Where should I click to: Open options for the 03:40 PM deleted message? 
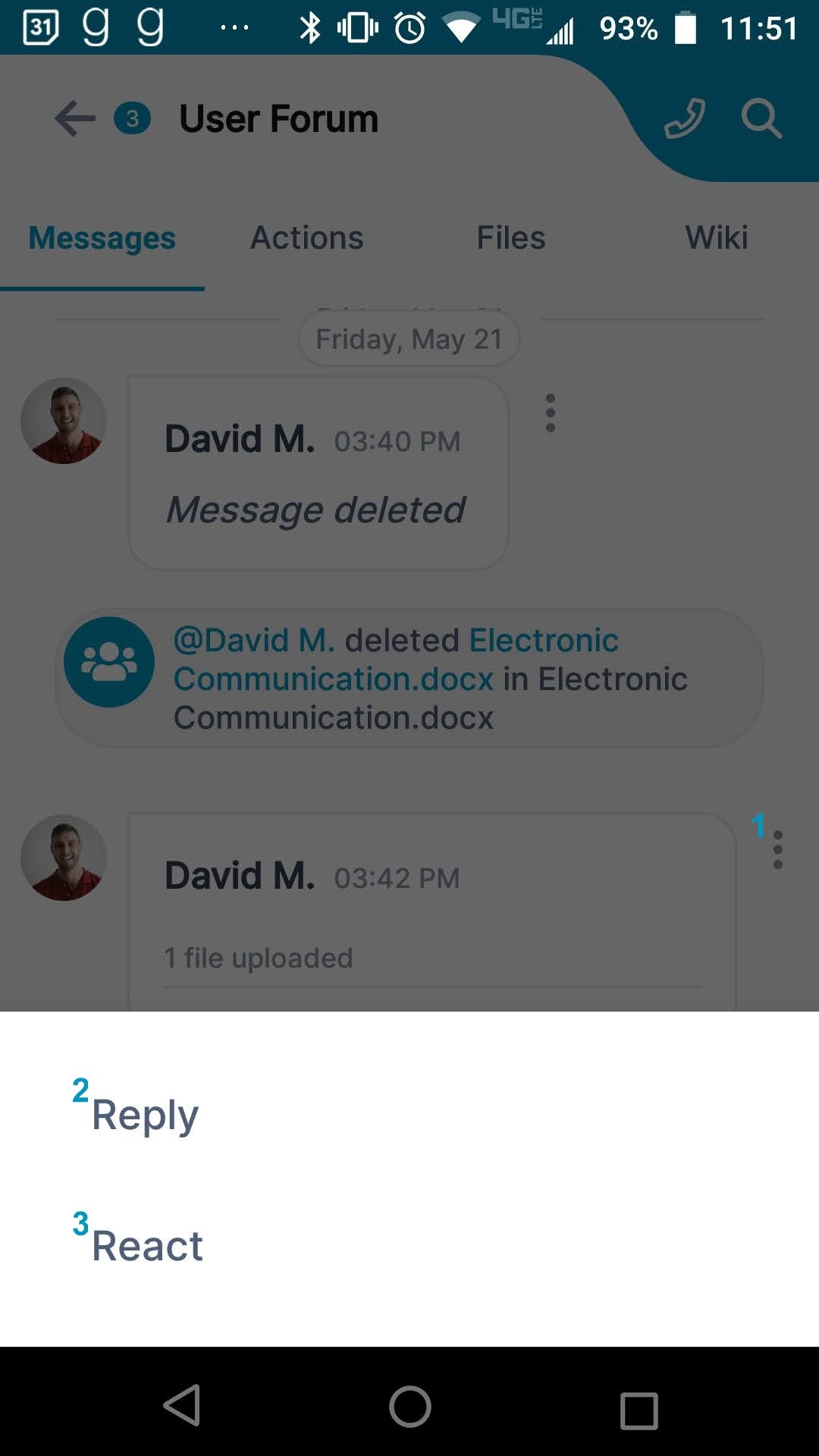551,413
